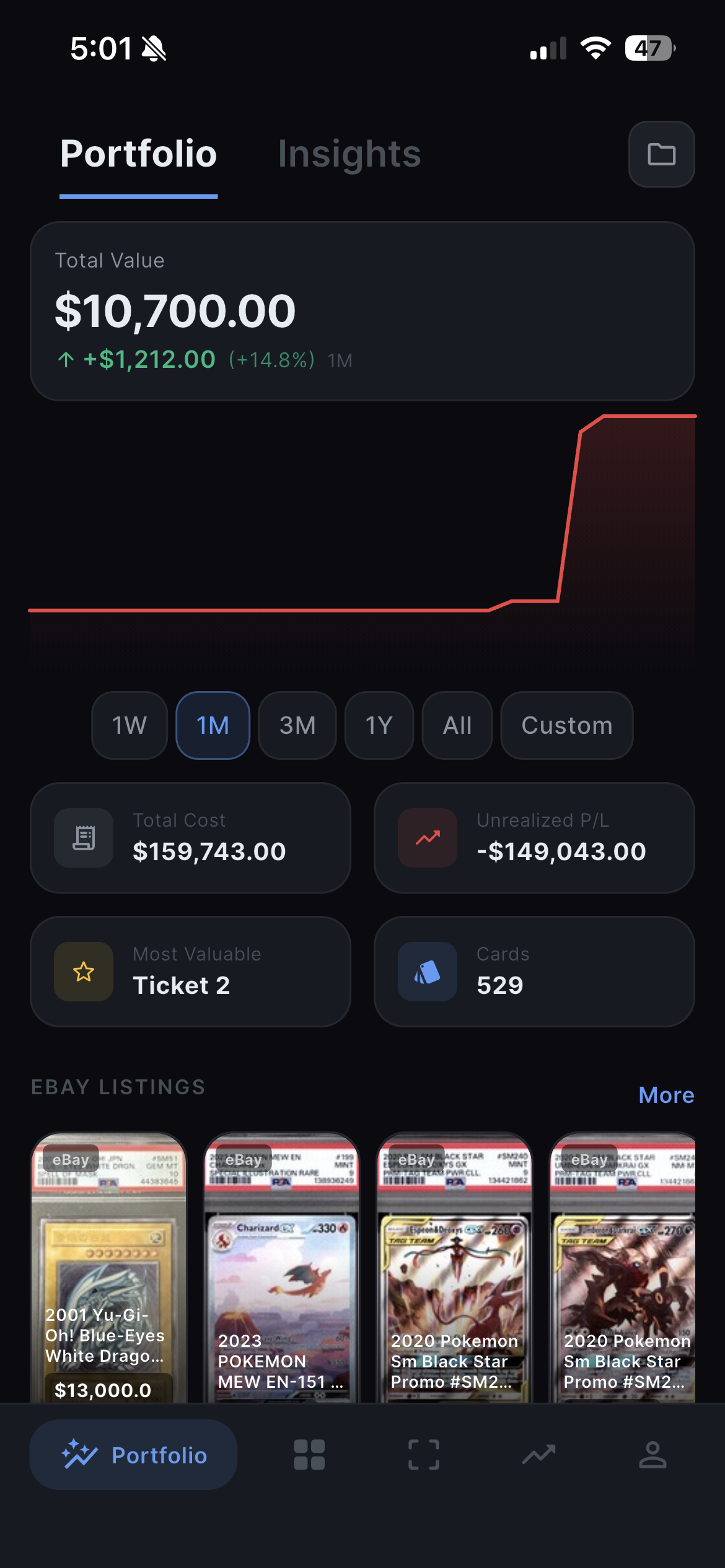Switch chart to 1Y range
This screenshot has height=1568, width=725.
click(379, 725)
